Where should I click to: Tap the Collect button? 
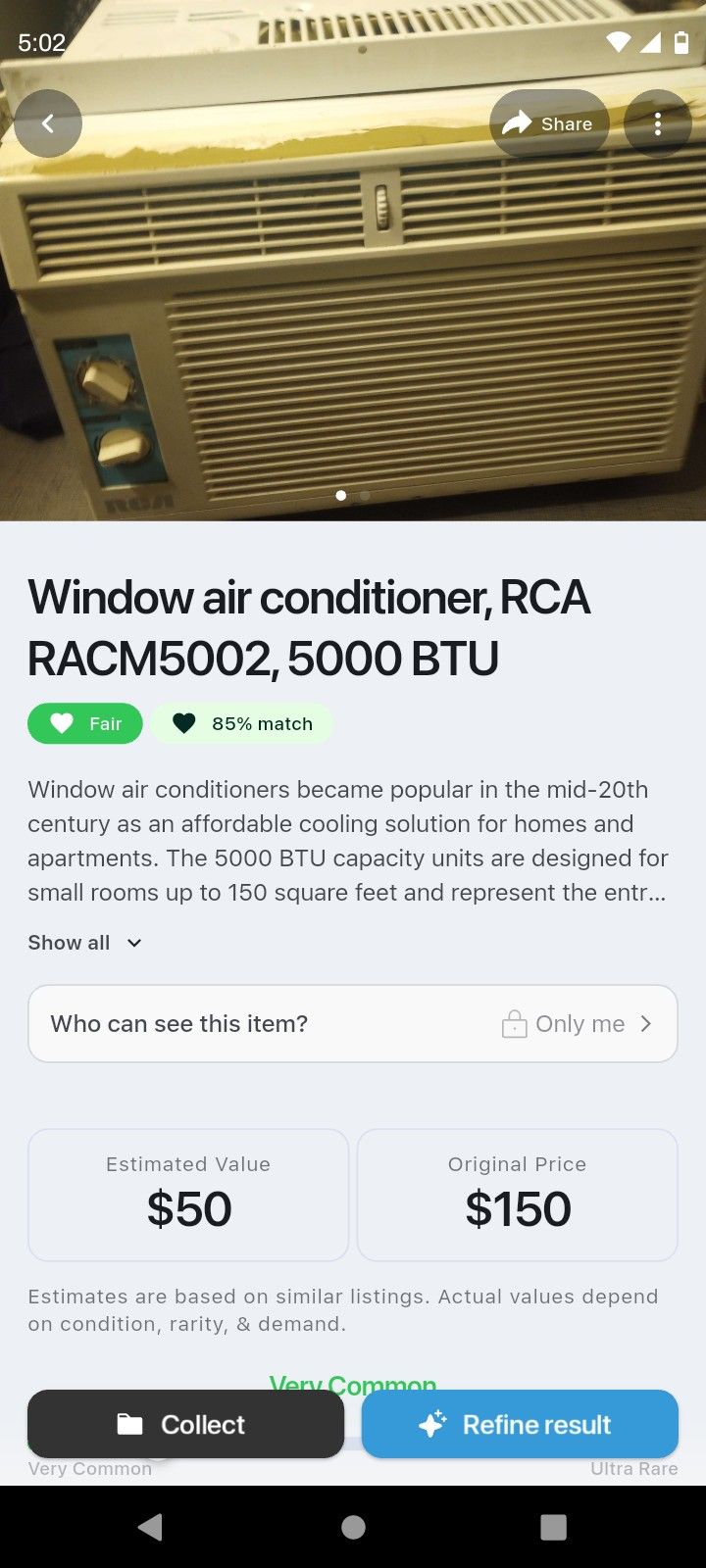[185, 1424]
